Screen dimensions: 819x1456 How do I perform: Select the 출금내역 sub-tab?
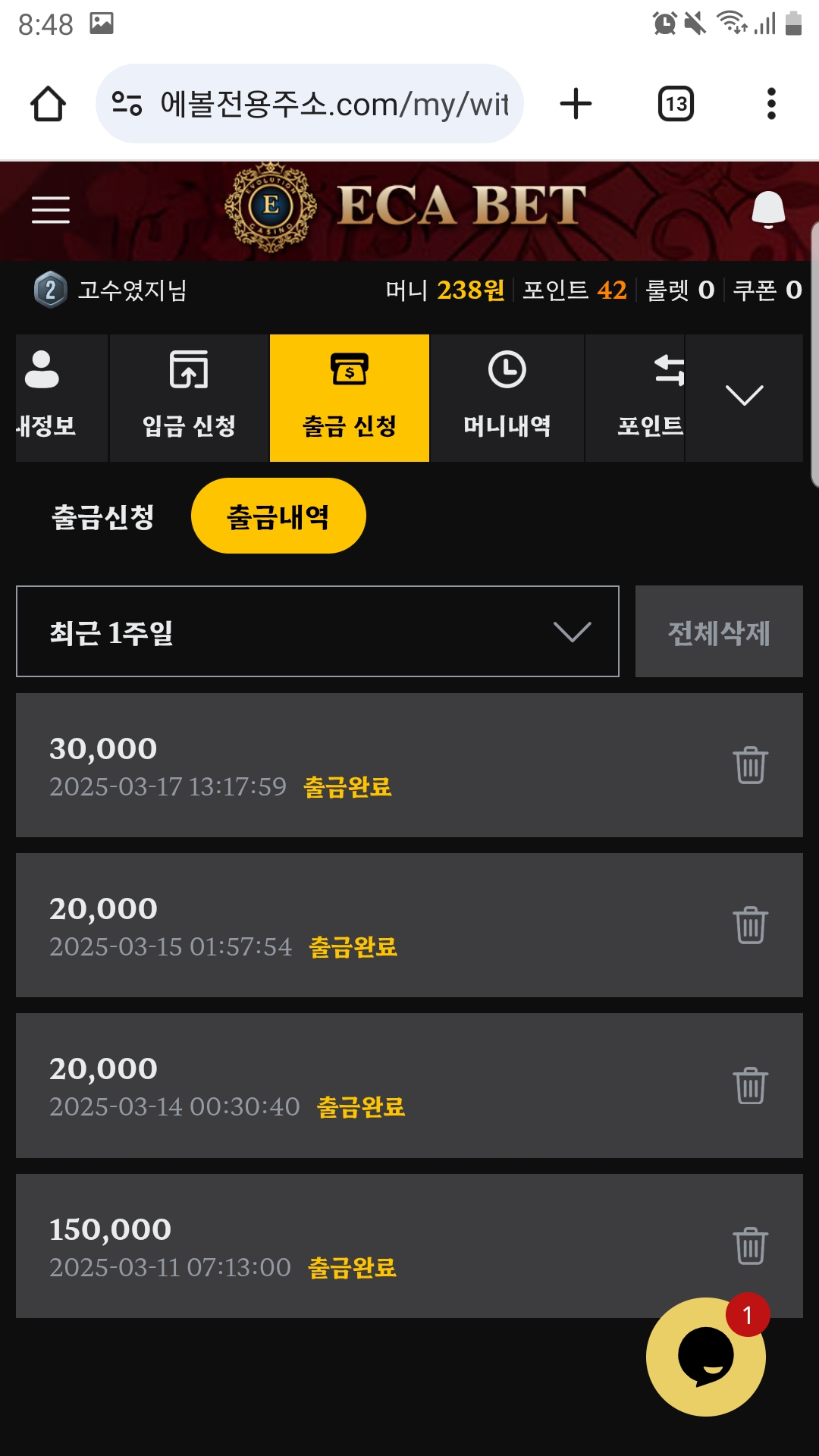tap(278, 516)
